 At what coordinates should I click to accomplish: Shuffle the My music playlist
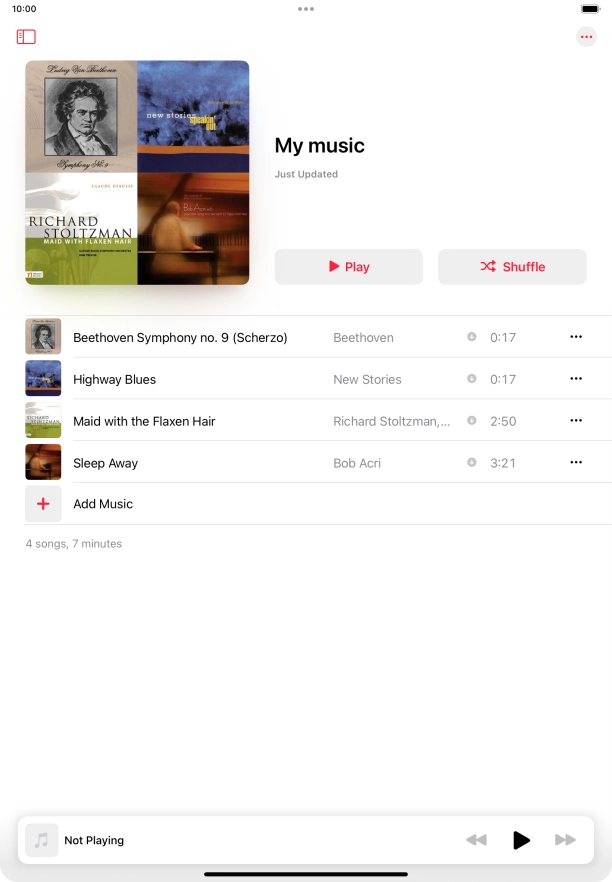pyautogui.click(x=512, y=267)
